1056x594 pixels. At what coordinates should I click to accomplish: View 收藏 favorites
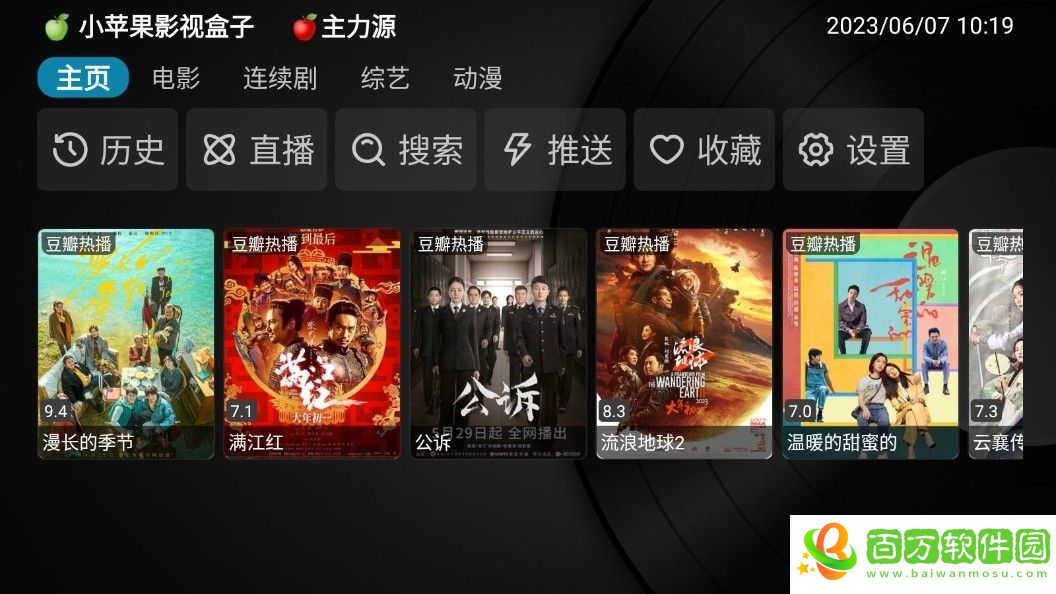(x=704, y=150)
